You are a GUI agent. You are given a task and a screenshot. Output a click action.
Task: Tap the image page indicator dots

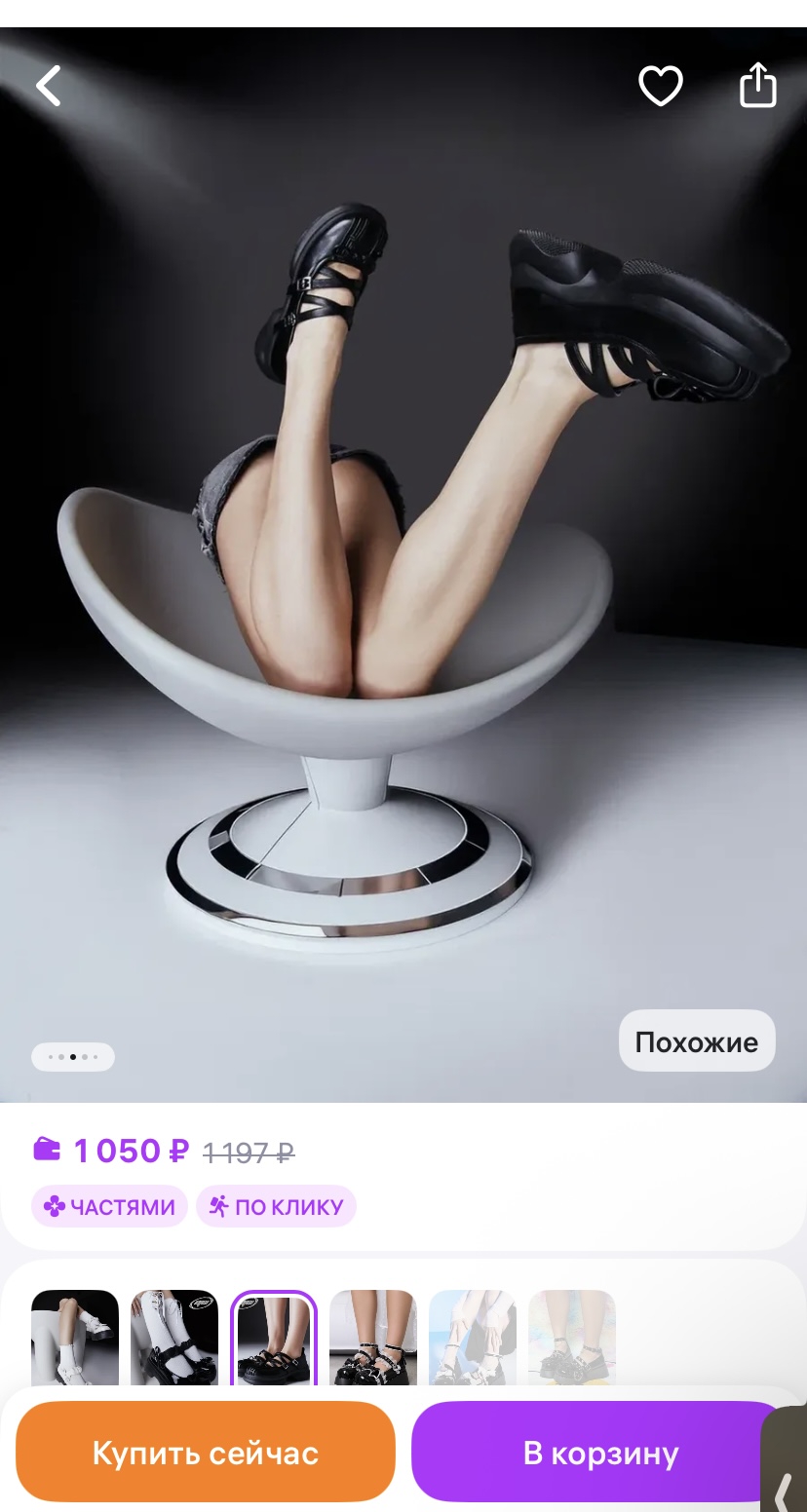pyautogui.click(x=73, y=1056)
